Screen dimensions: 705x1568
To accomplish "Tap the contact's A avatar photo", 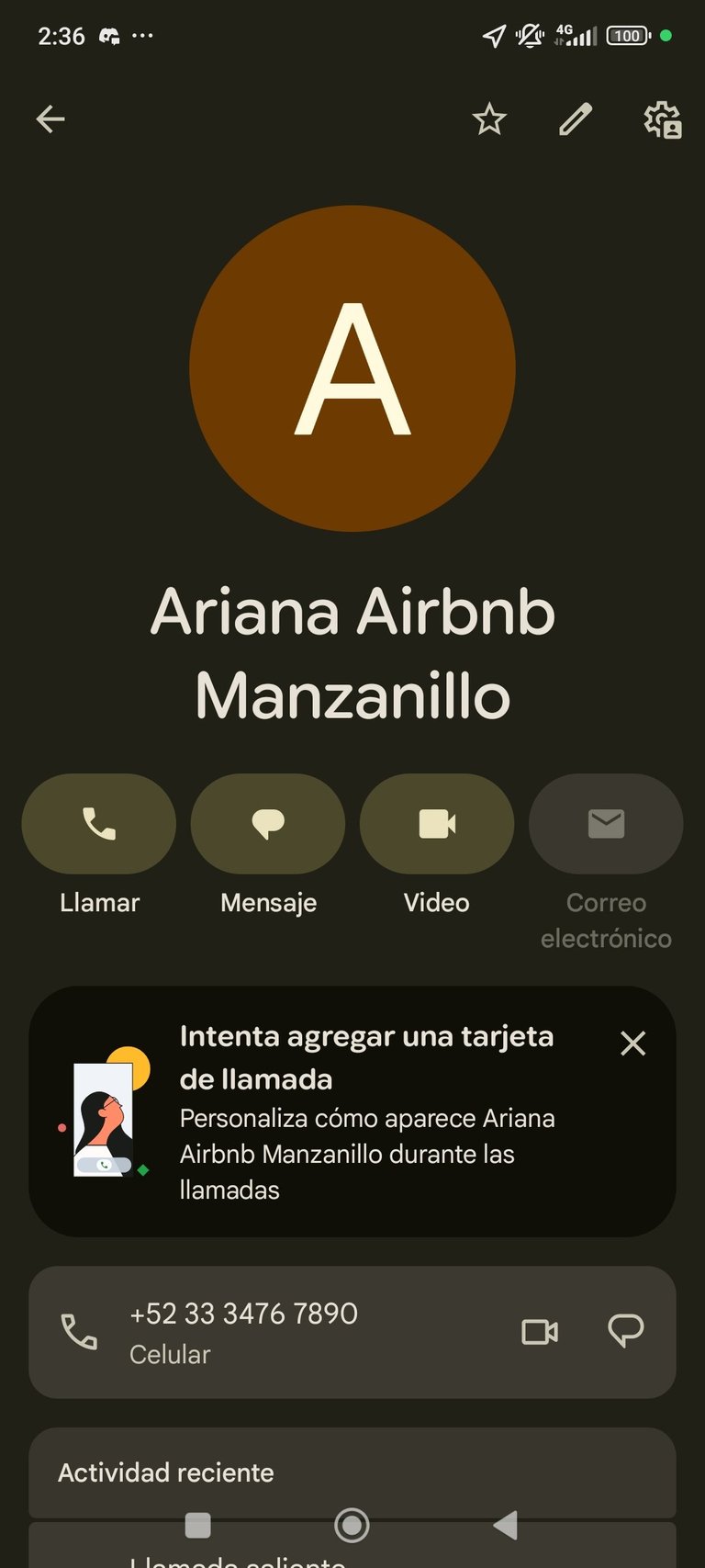I will coord(352,368).
